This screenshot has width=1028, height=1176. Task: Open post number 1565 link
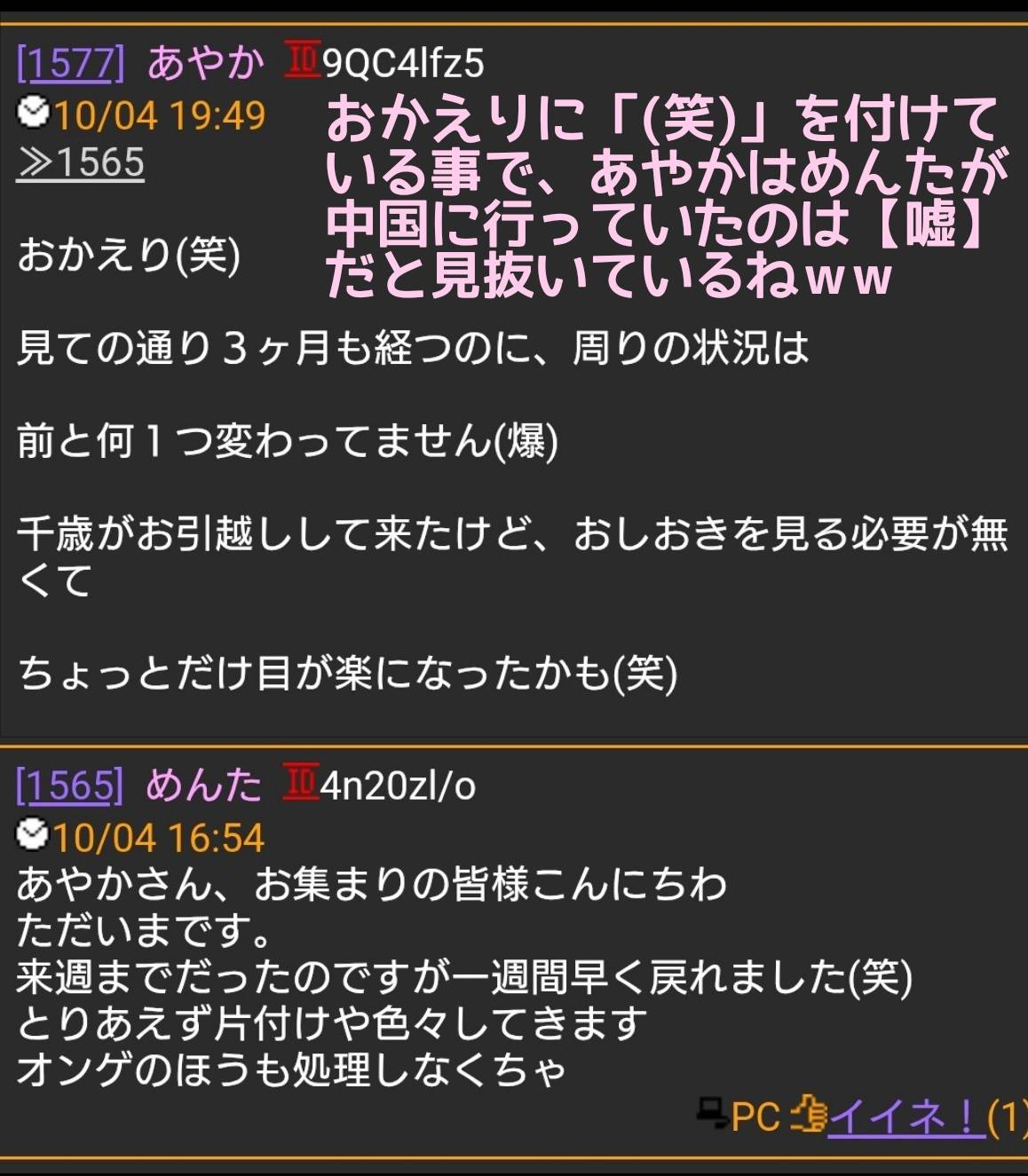[x=70, y=785]
